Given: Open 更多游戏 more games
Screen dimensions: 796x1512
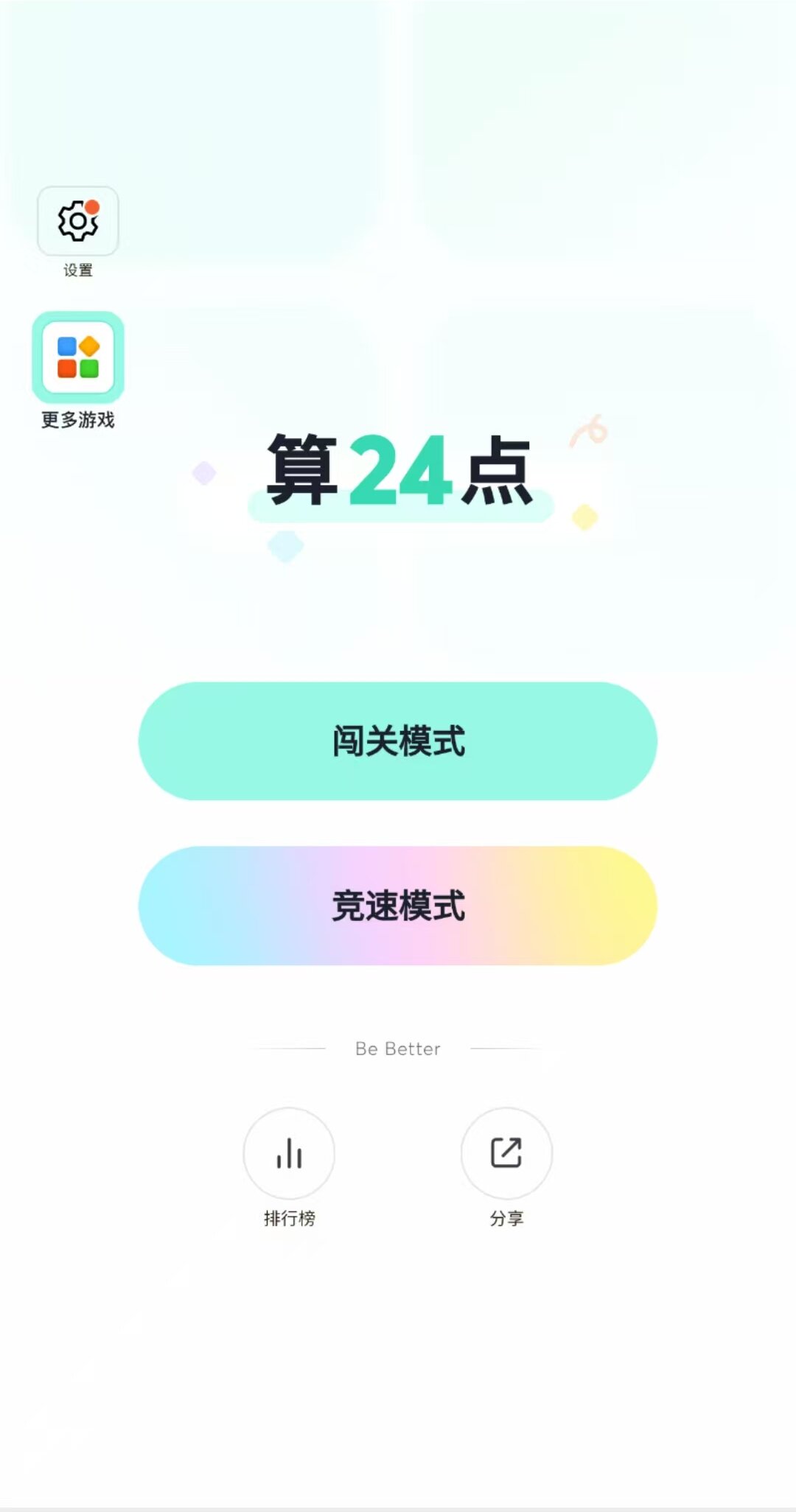Looking at the screenshot, I should [78, 358].
